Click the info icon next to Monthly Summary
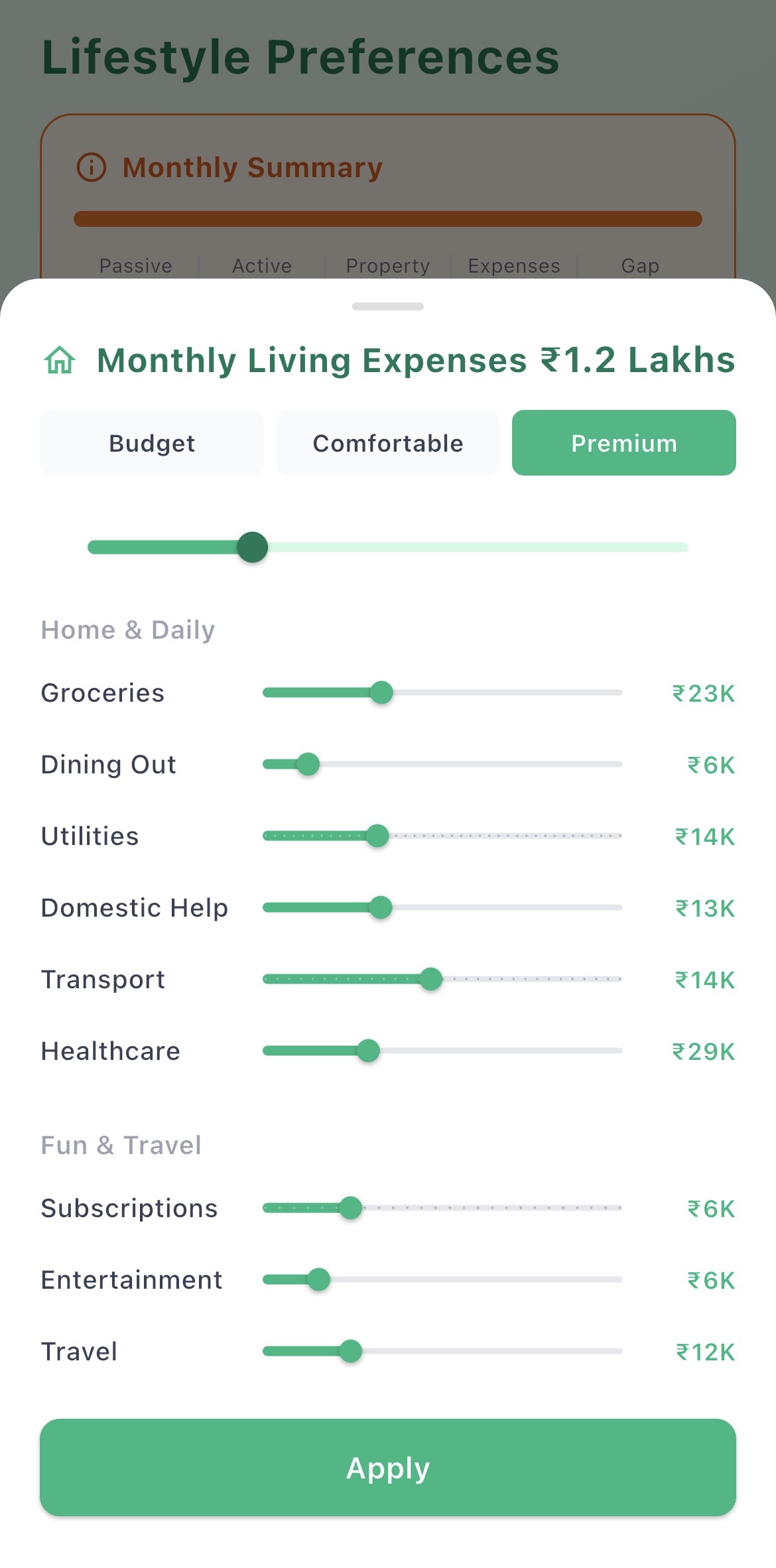The width and height of the screenshot is (776, 1568). click(92, 168)
